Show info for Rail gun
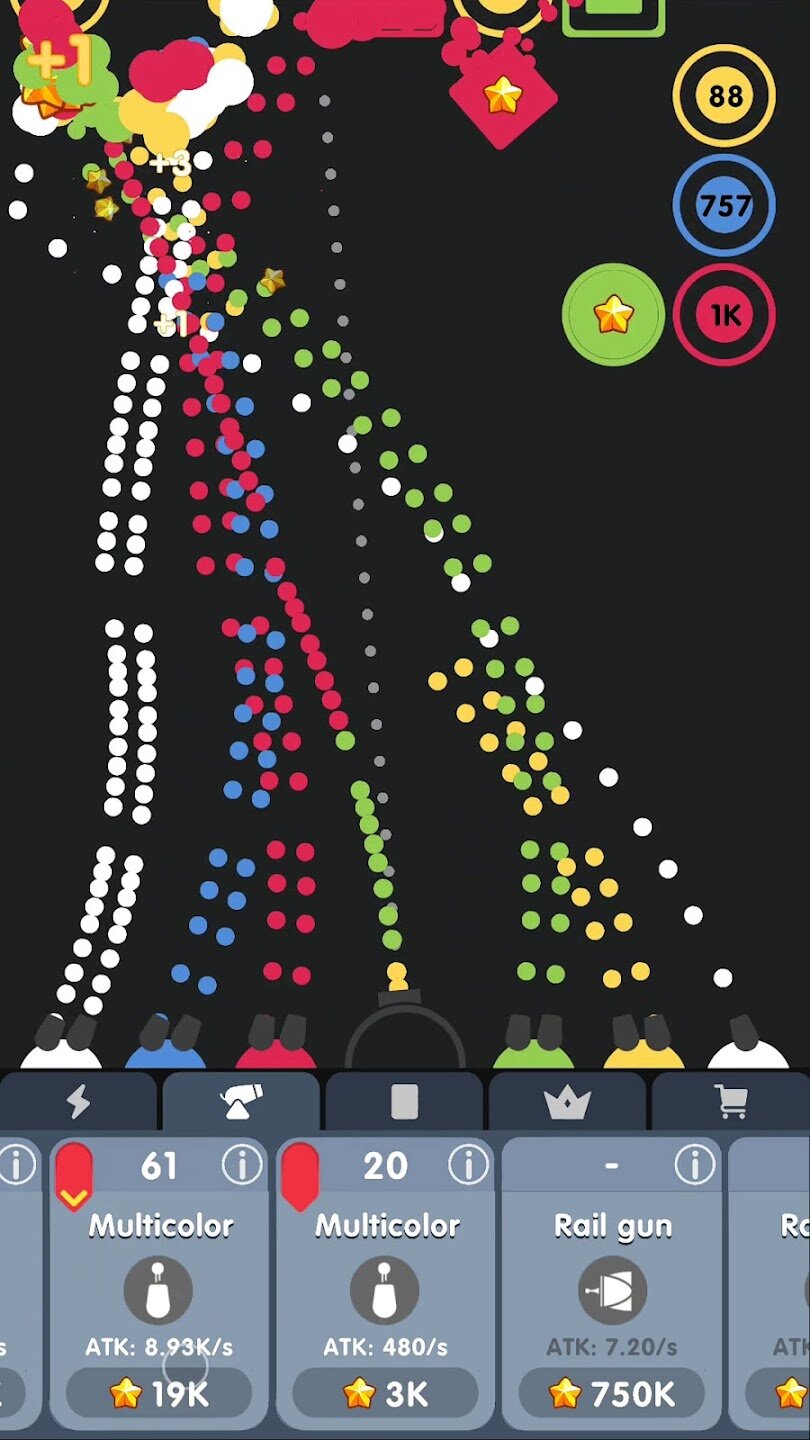810x1440 pixels. coord(694,1165)
